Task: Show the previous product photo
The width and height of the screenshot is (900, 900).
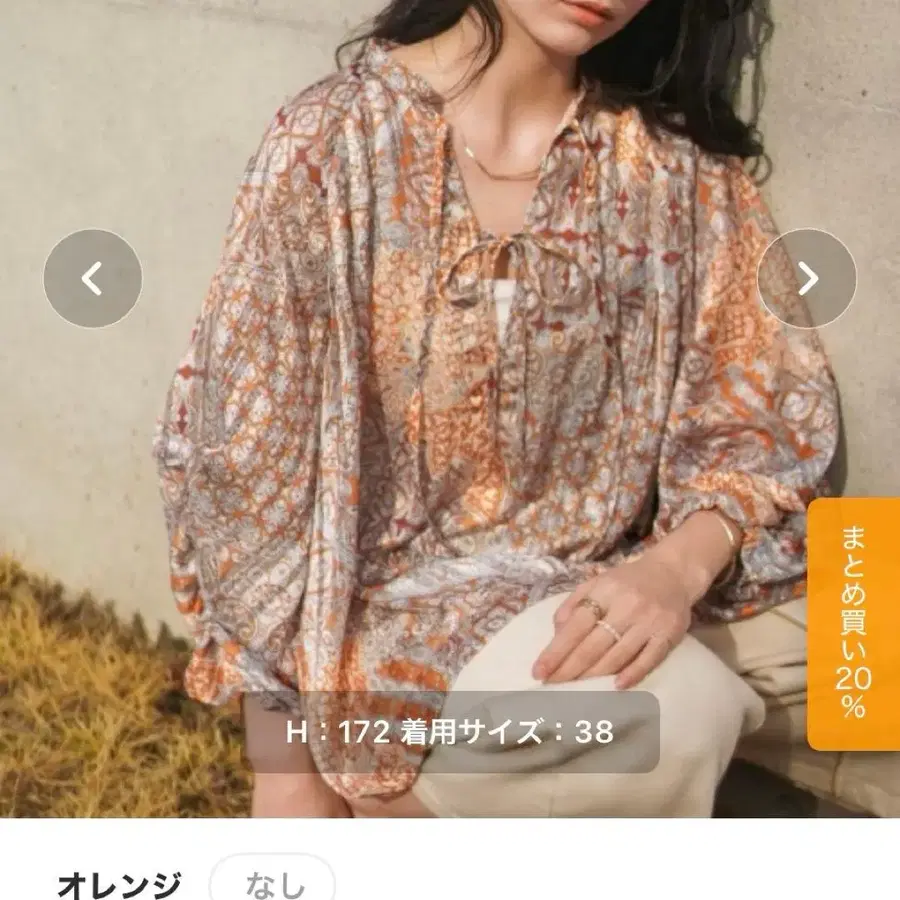Action: pos(93,278)
